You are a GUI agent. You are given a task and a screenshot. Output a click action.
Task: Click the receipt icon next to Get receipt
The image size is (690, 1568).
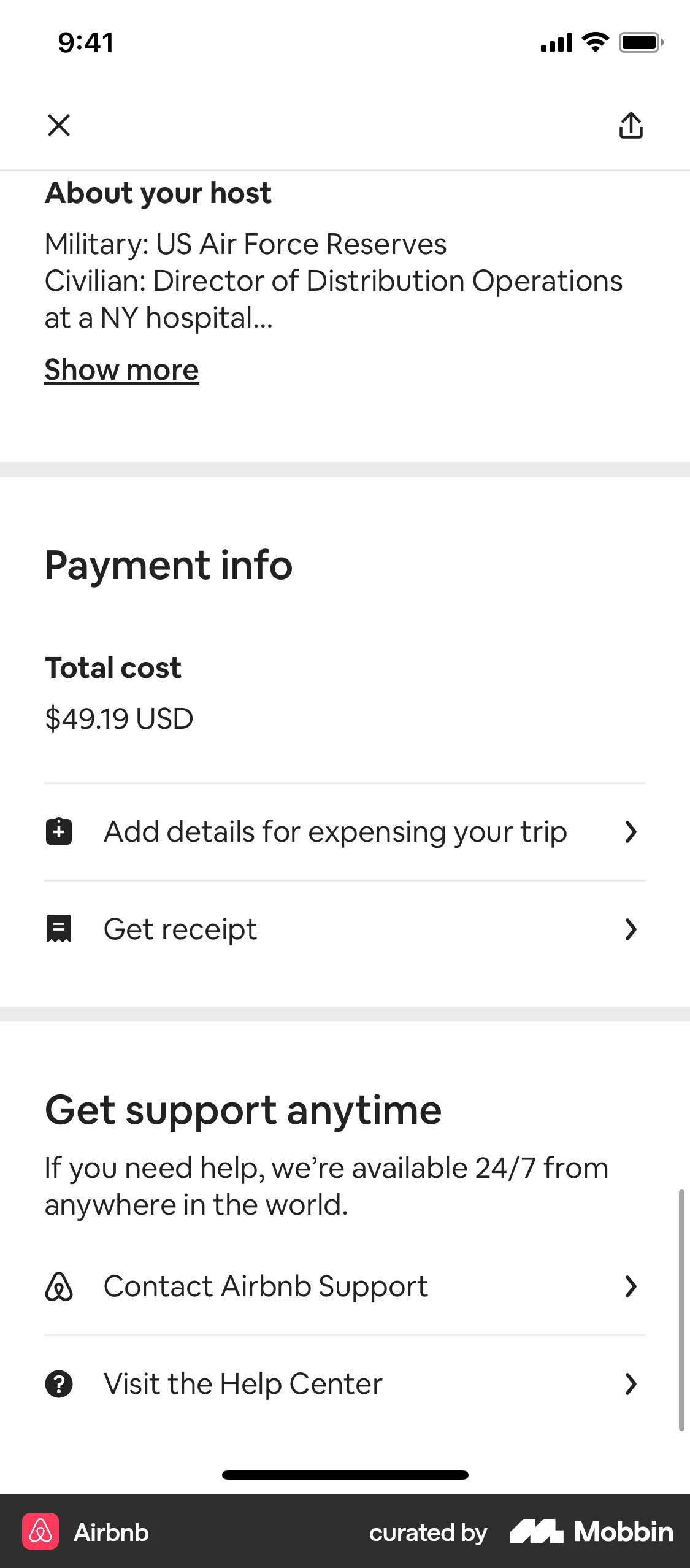(x=58, y=928)
